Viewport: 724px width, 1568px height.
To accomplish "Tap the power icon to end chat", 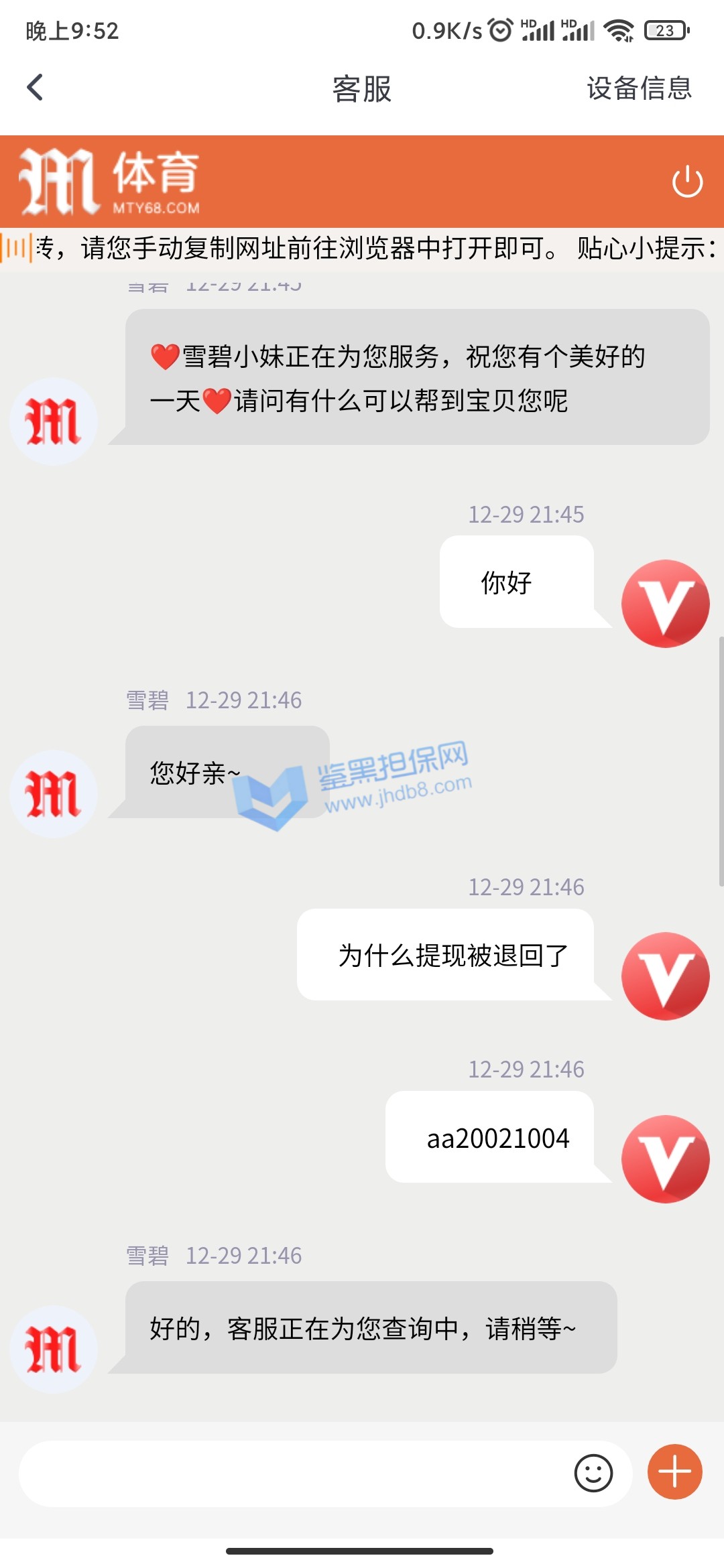I will click(687, 182).
